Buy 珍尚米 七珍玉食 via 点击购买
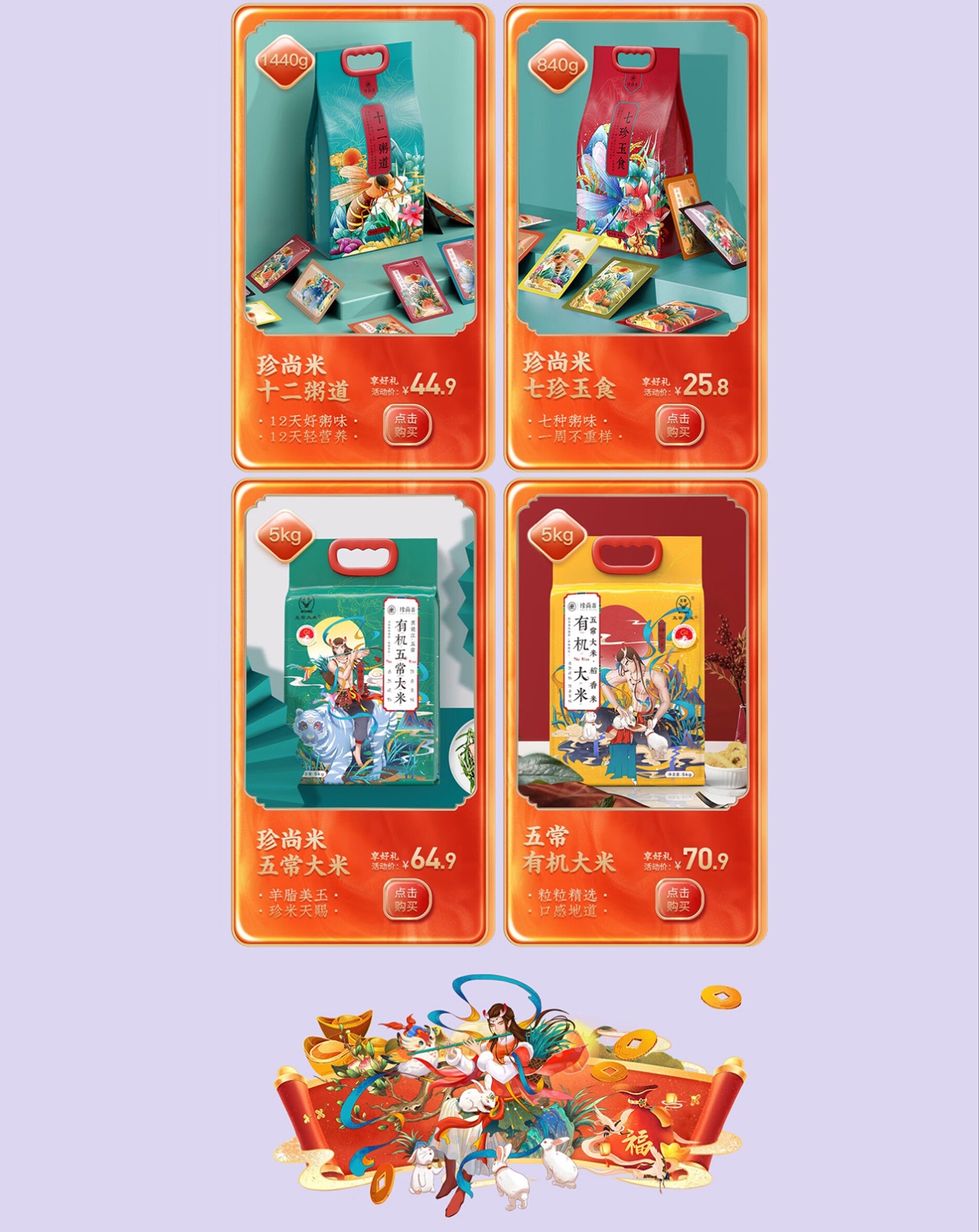Image resolution: width=979 pixels, height=1232 pixels. point(679,425)
